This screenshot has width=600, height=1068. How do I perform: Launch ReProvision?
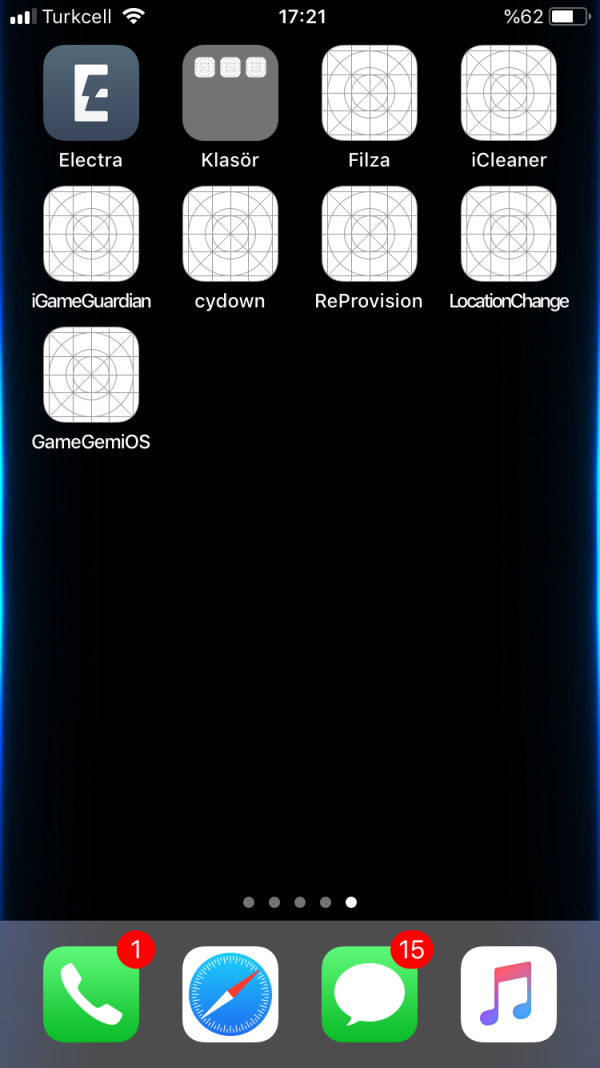369,234
